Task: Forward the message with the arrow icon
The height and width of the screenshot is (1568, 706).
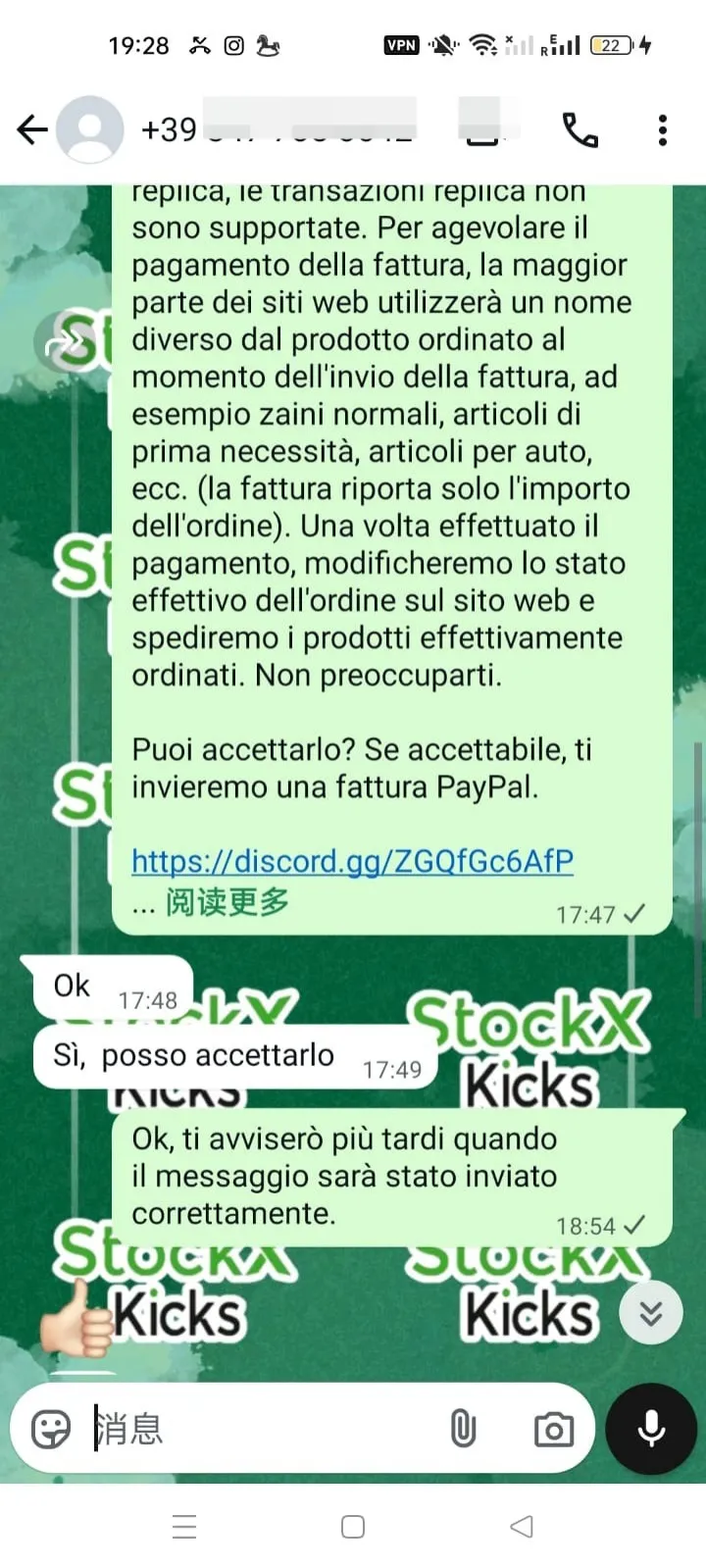Action: tap(64, 342)
